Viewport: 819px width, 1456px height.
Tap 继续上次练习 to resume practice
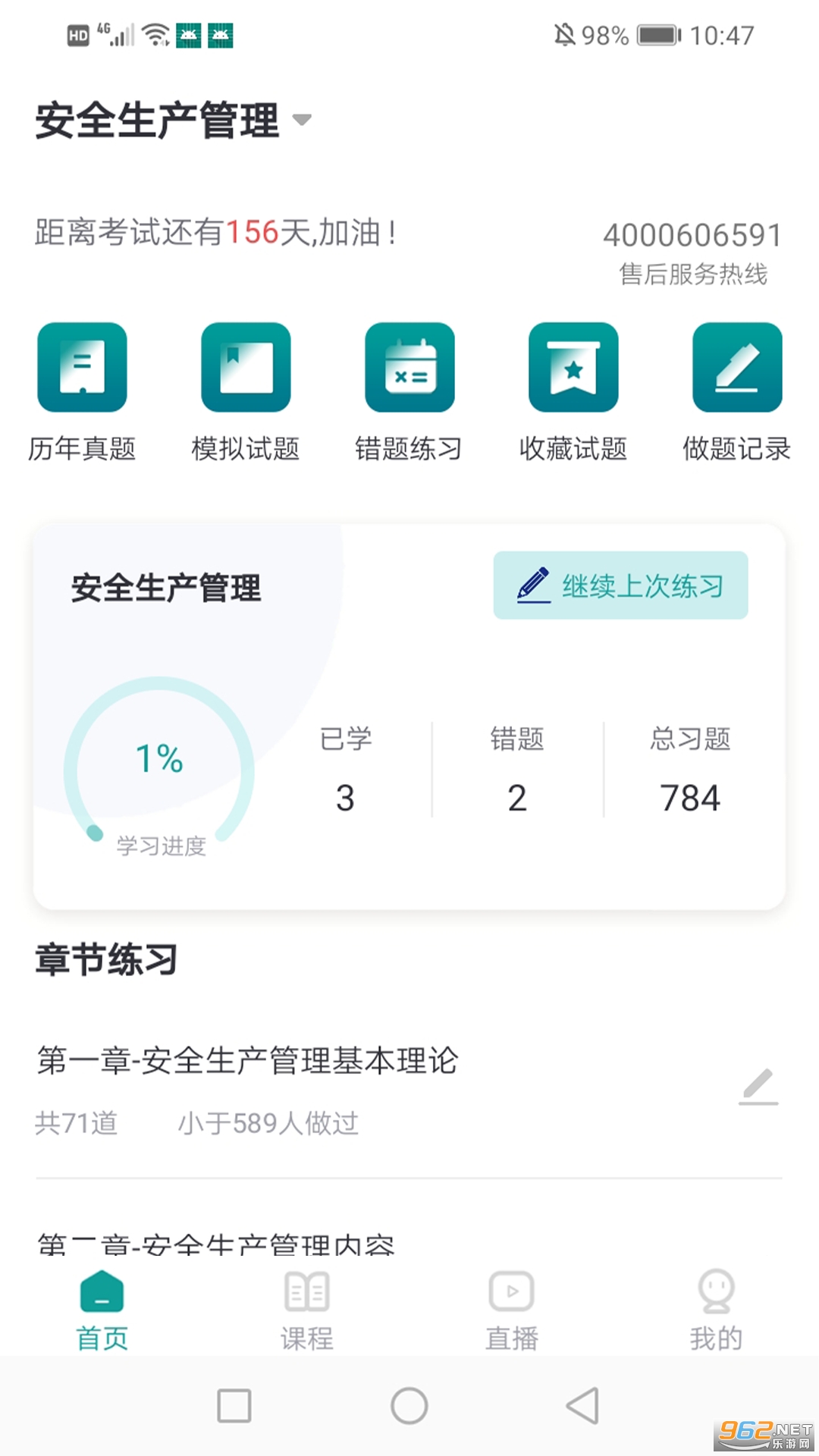(620, 585)
